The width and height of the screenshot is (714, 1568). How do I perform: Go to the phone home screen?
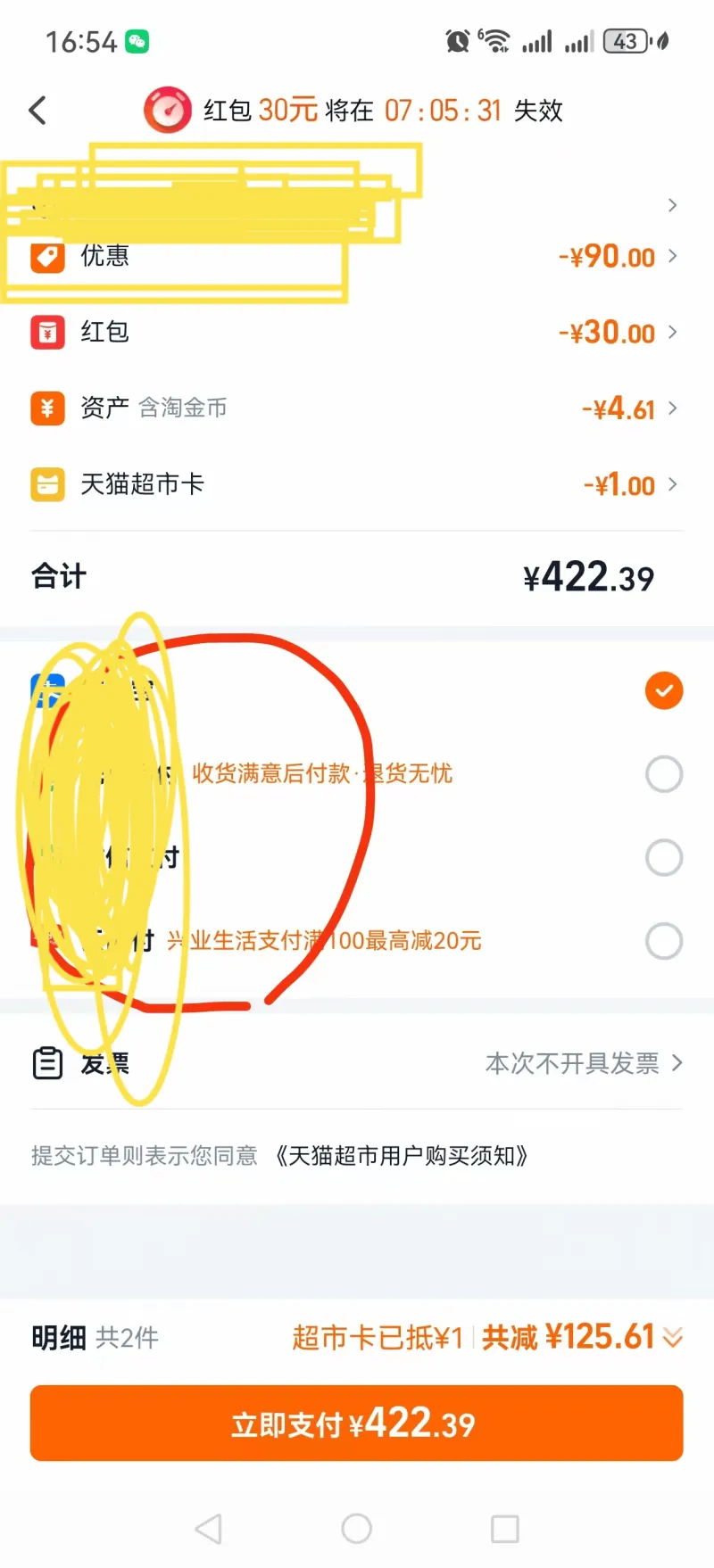356,1529
